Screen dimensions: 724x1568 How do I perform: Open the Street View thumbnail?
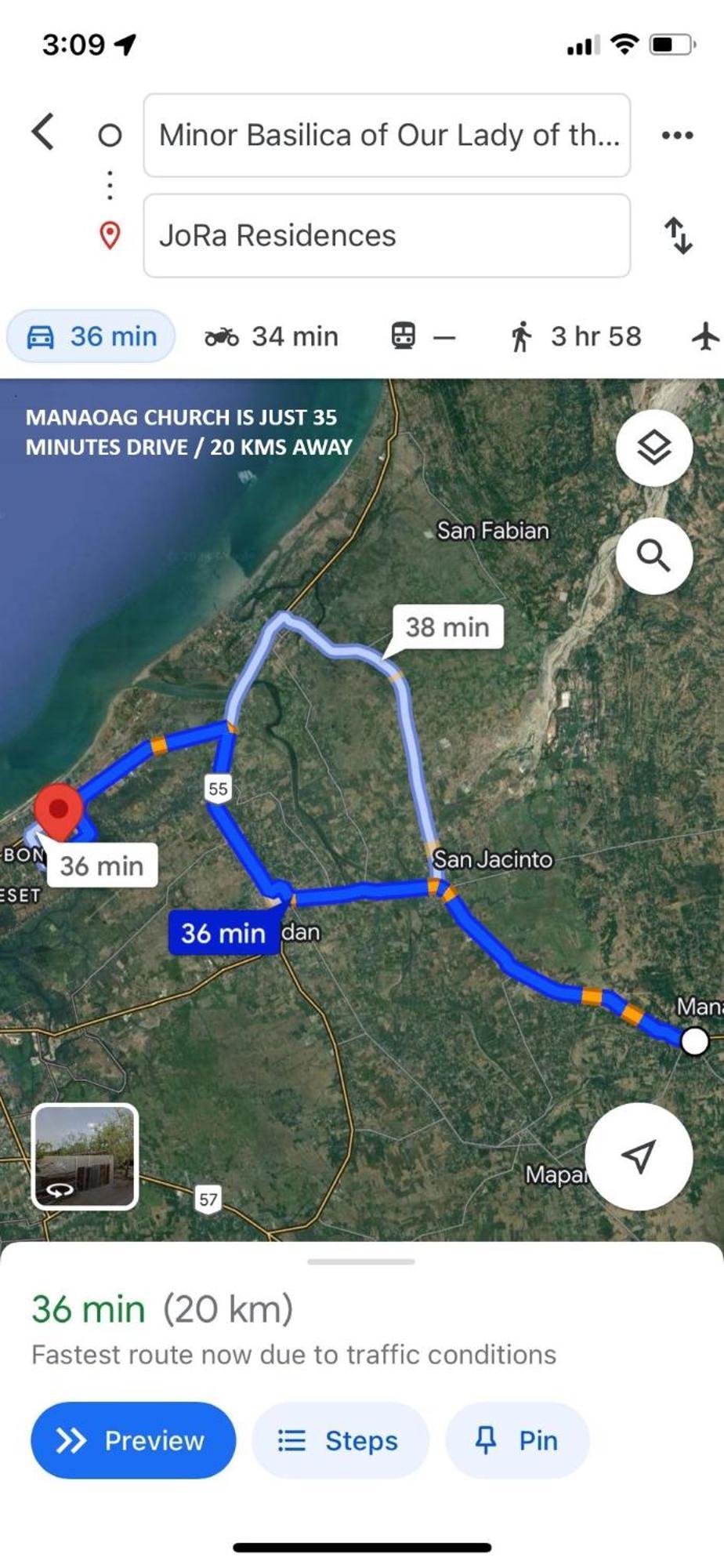point(85,1156)
